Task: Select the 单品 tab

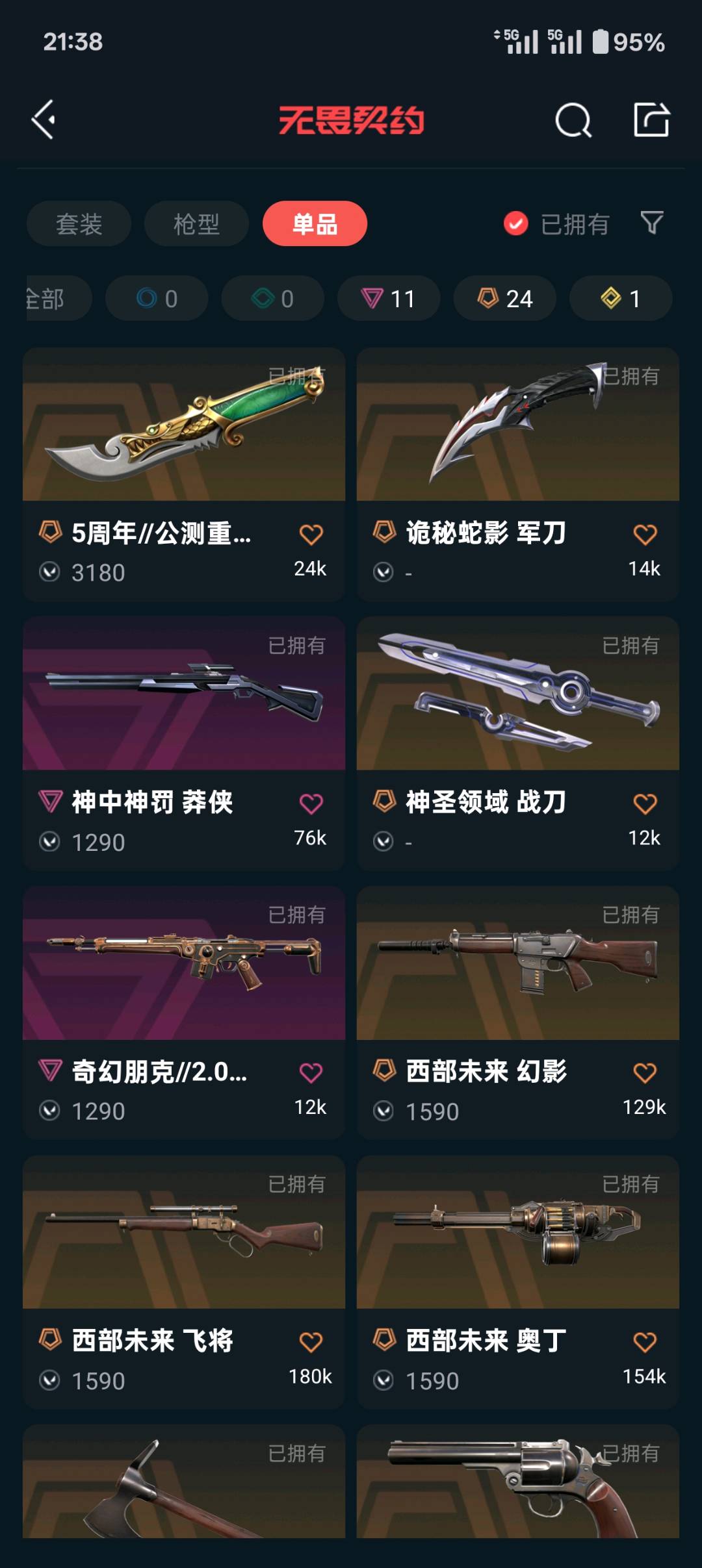Action: tap(315, 224)
